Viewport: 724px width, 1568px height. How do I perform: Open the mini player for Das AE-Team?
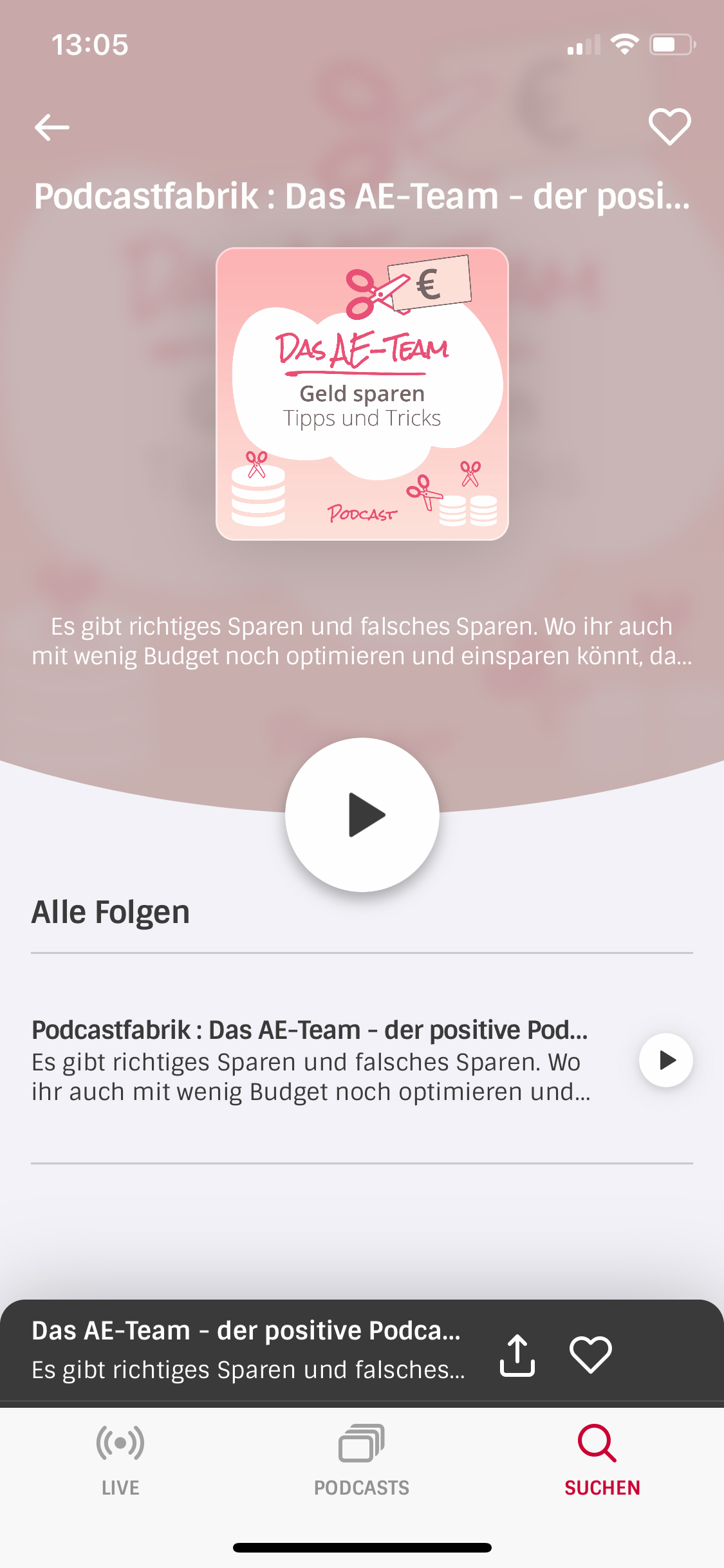[248, 1350]
